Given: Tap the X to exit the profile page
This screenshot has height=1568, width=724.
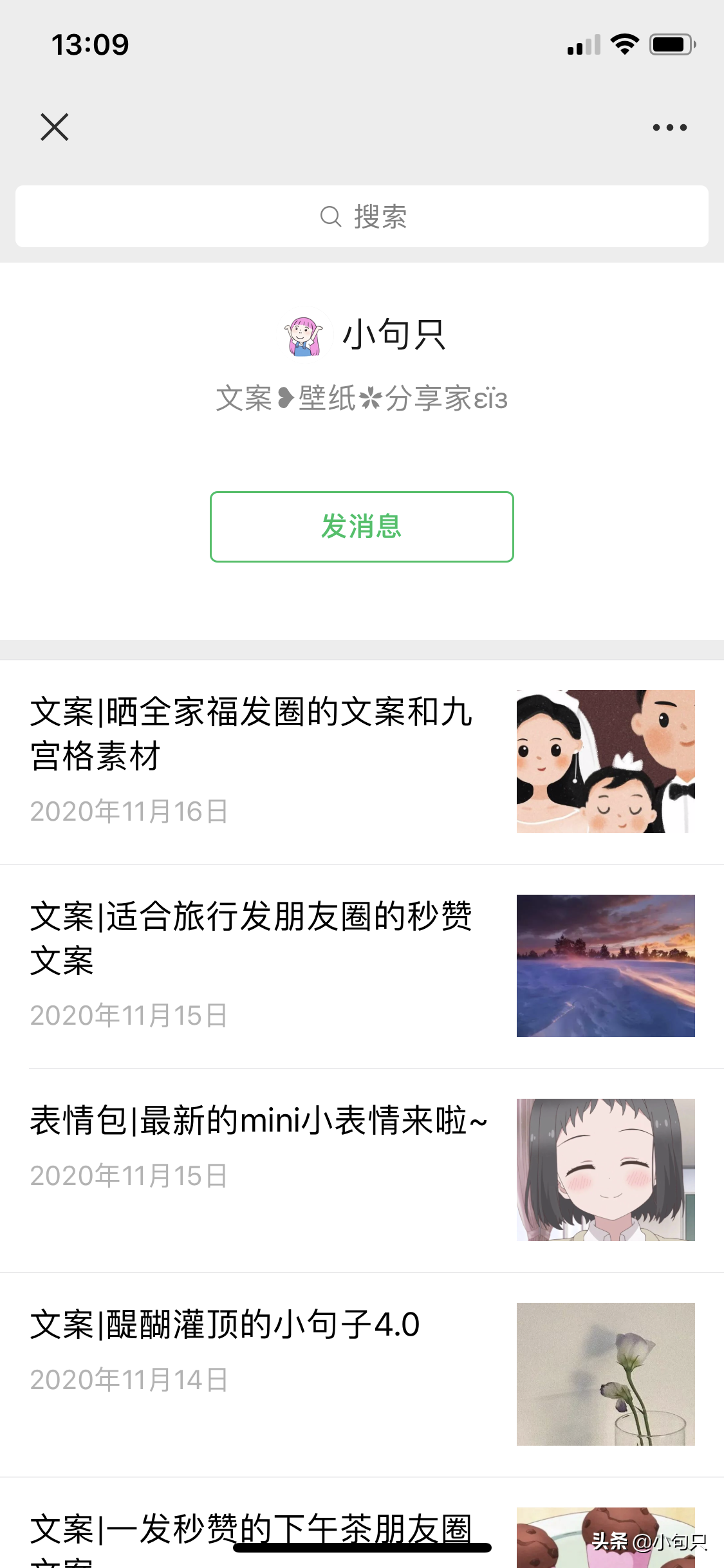Looking at the screenshot, I should coord(54,127).
